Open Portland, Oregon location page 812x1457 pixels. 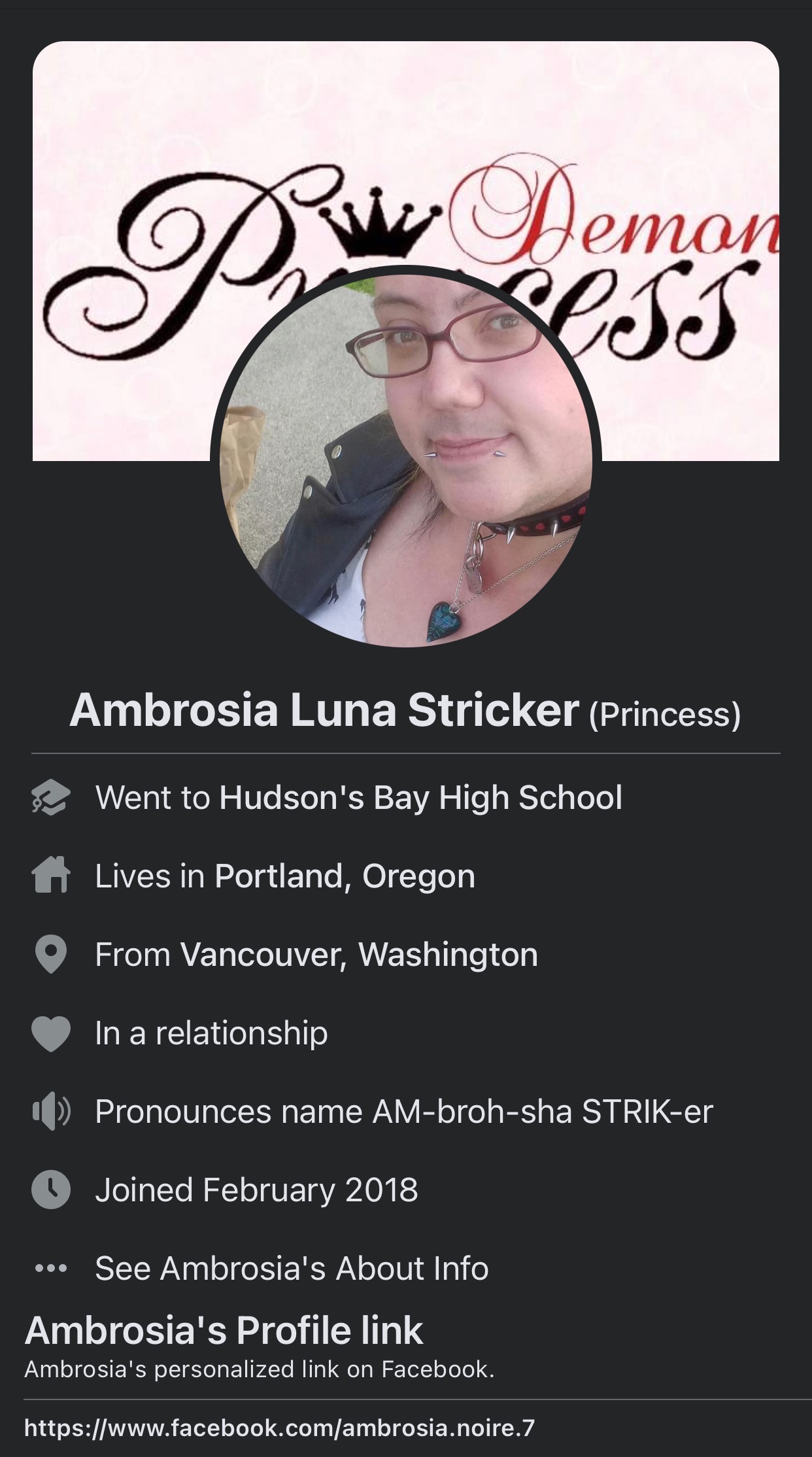[345, 876]
